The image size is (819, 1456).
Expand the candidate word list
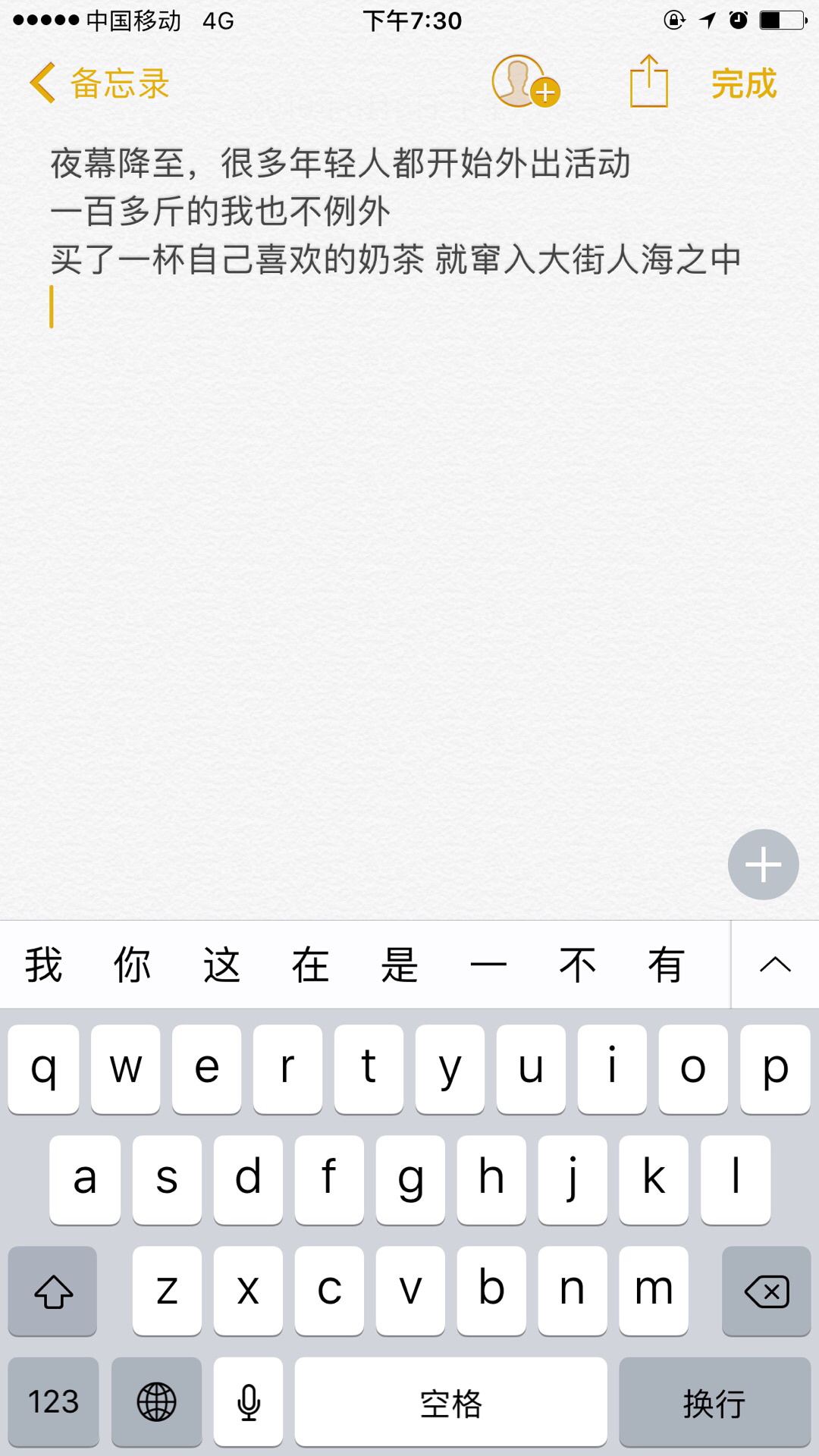tap(775, 965)
